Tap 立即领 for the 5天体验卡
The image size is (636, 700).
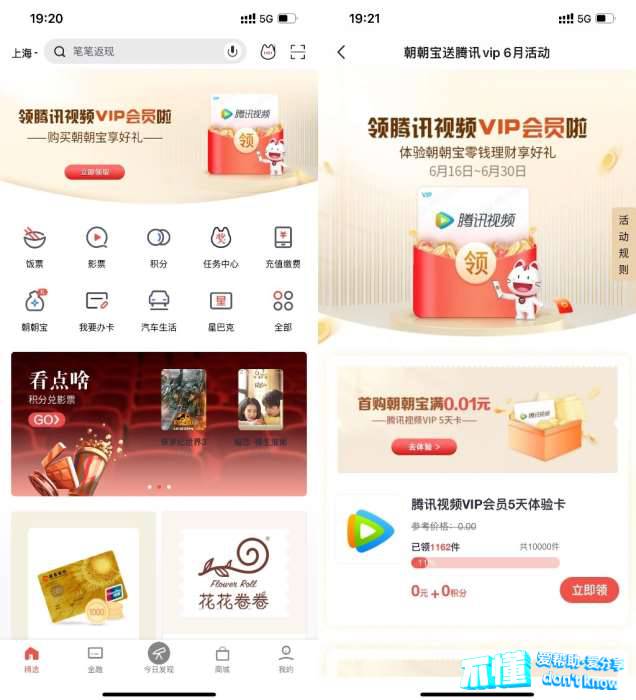589,591
